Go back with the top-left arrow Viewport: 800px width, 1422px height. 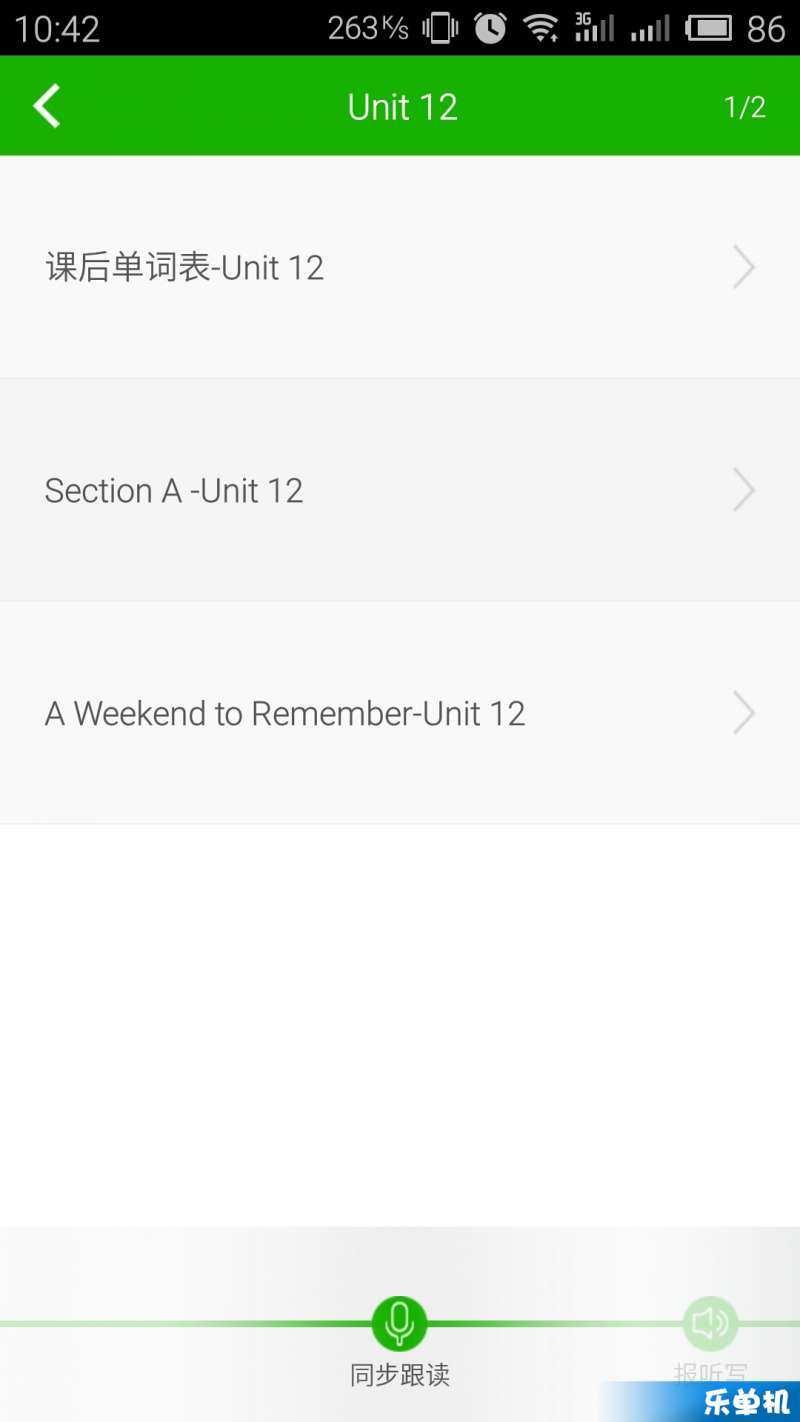(x=47, y=106)
